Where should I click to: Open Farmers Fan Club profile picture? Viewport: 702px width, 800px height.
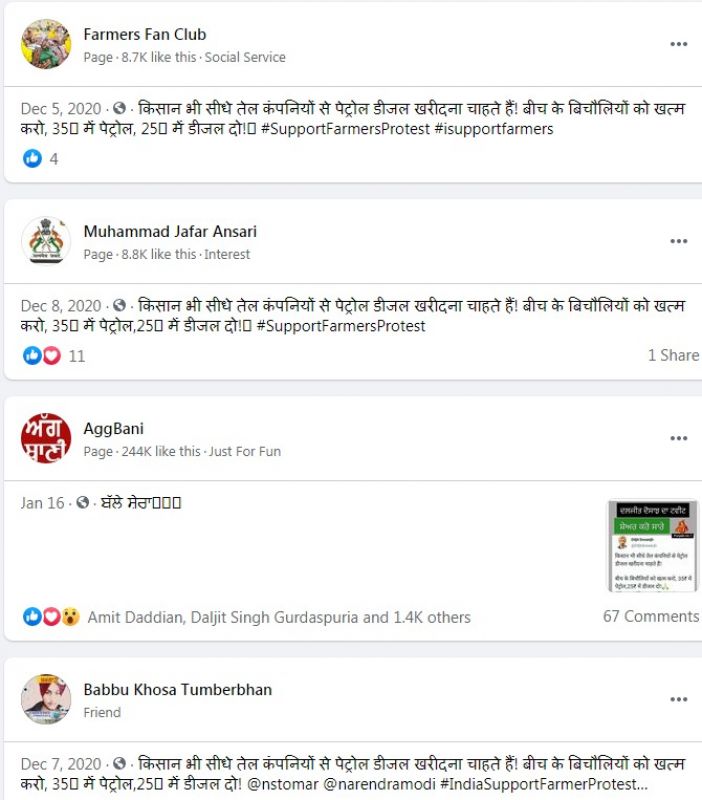[x=46, y=44]
